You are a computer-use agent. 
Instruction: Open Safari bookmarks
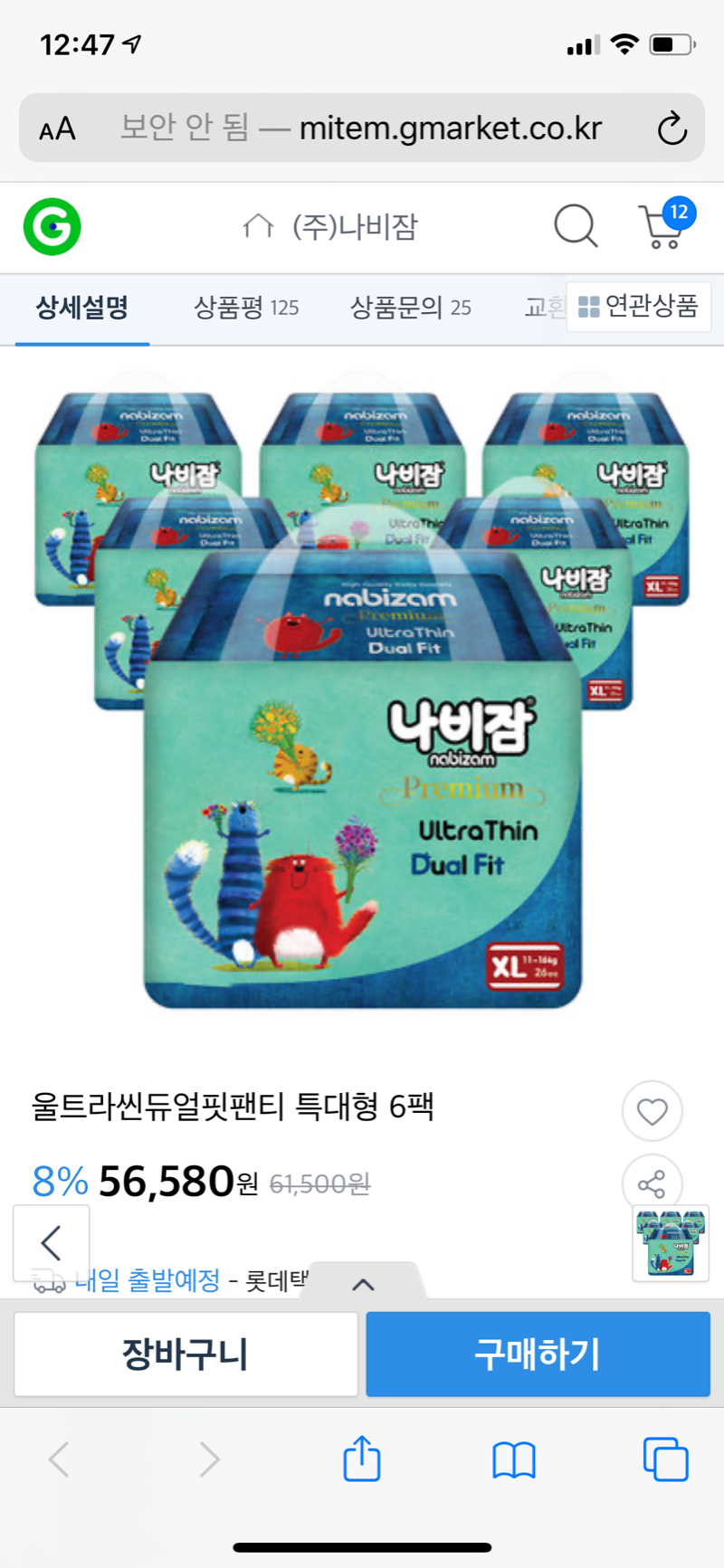(x=514, y=1459)
